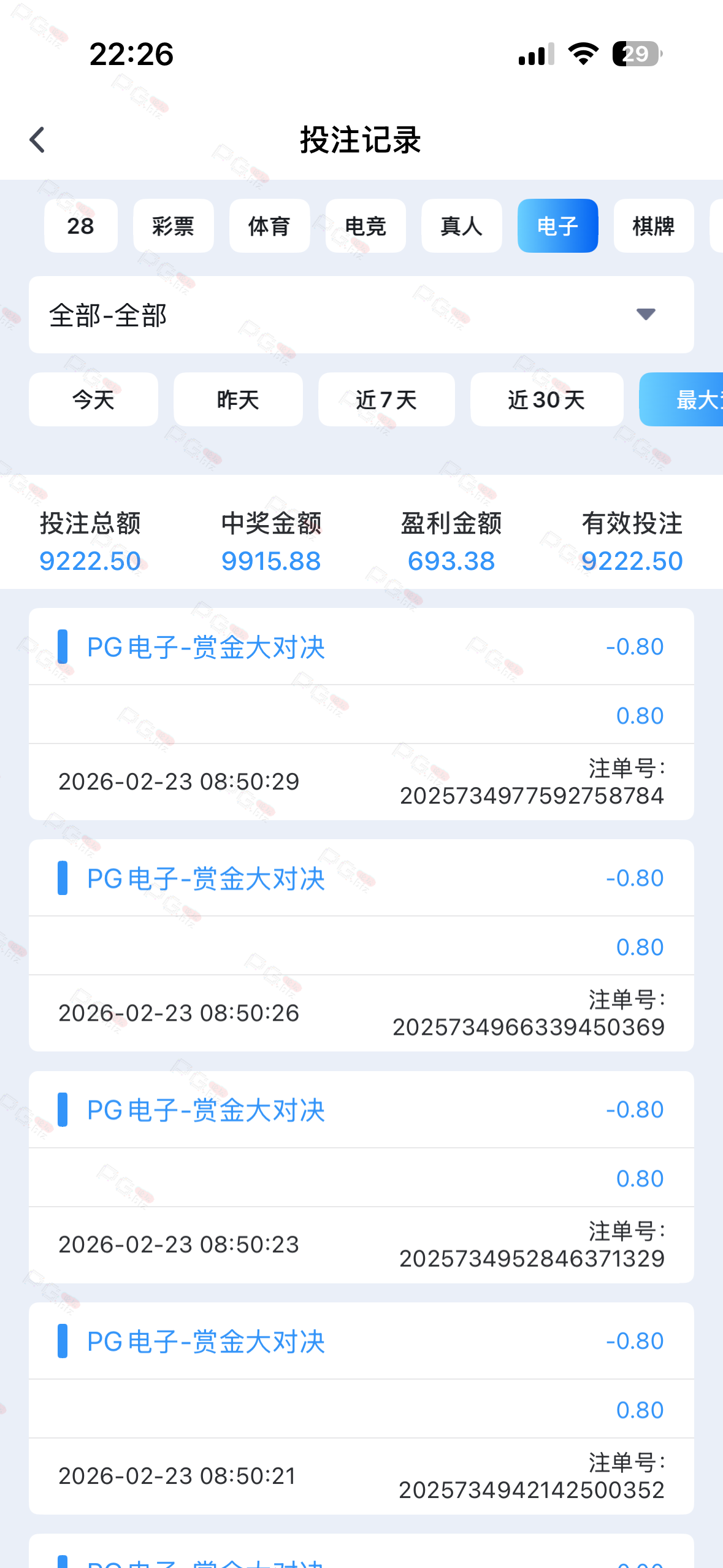Open the bet record at 08:50:26
This screenshot has width=723, height=1568.
coord(361,945)
